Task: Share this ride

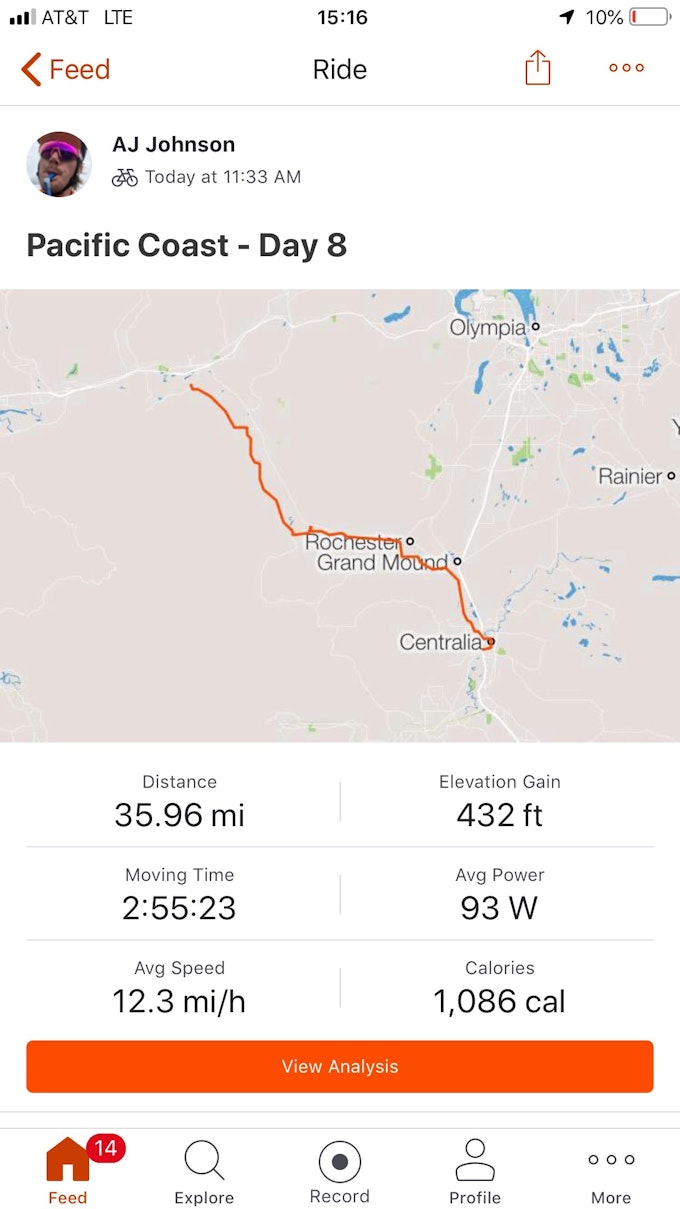Action: pyautogui.click(x=538, y=68)
